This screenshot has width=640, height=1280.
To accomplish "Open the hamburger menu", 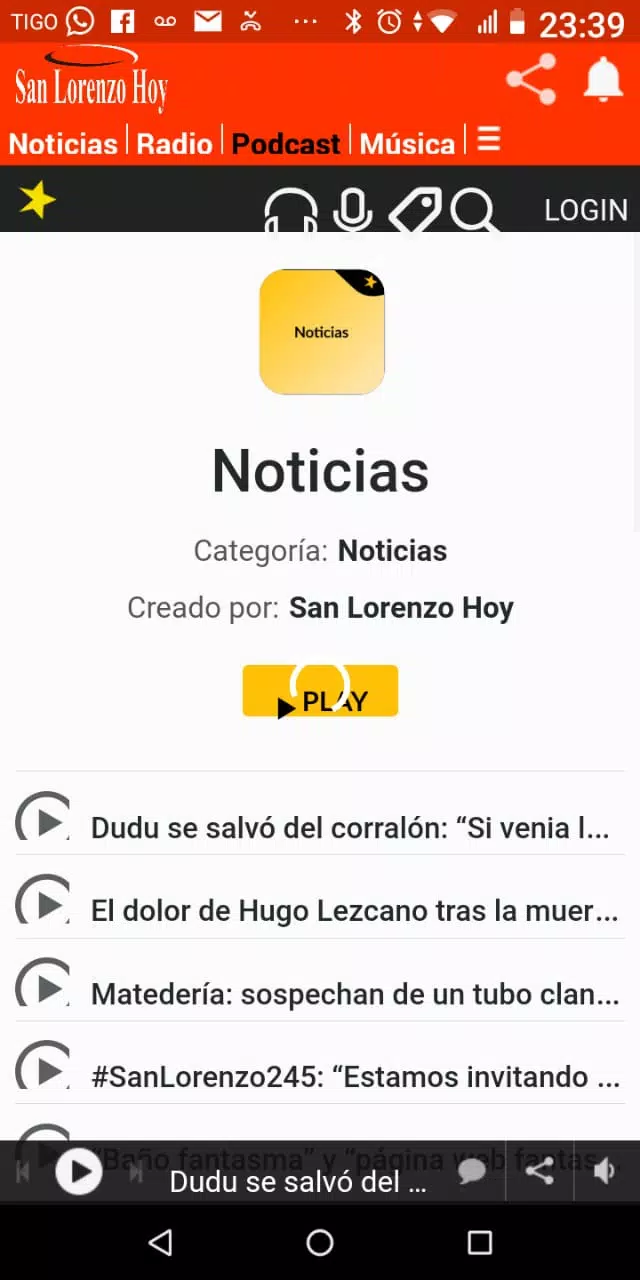I will pos(488,140).
